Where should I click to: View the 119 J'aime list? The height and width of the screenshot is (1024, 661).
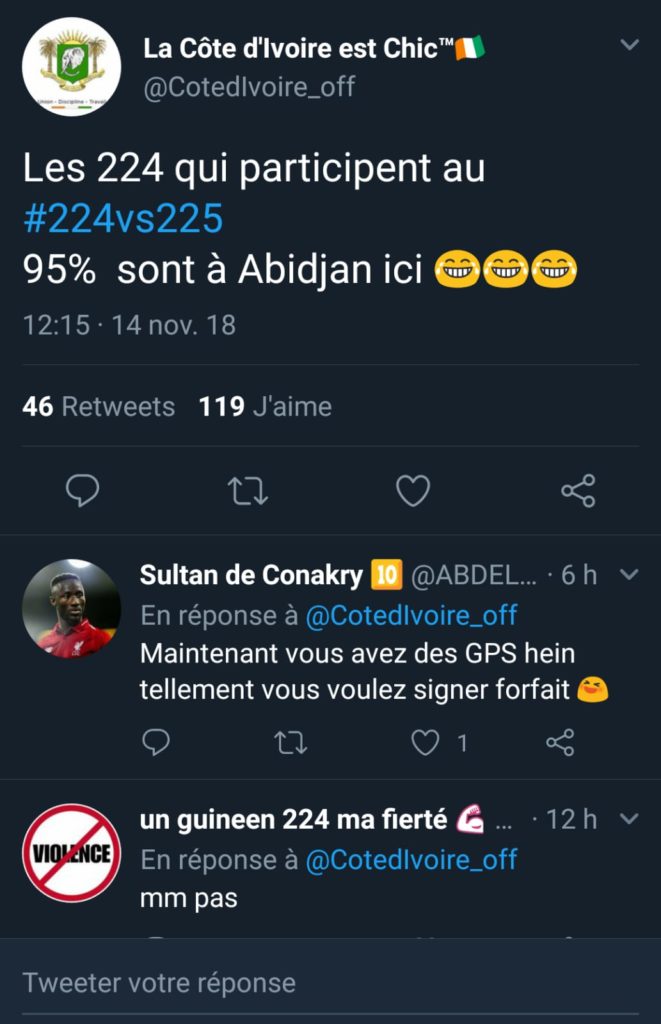tap(265, 406)
